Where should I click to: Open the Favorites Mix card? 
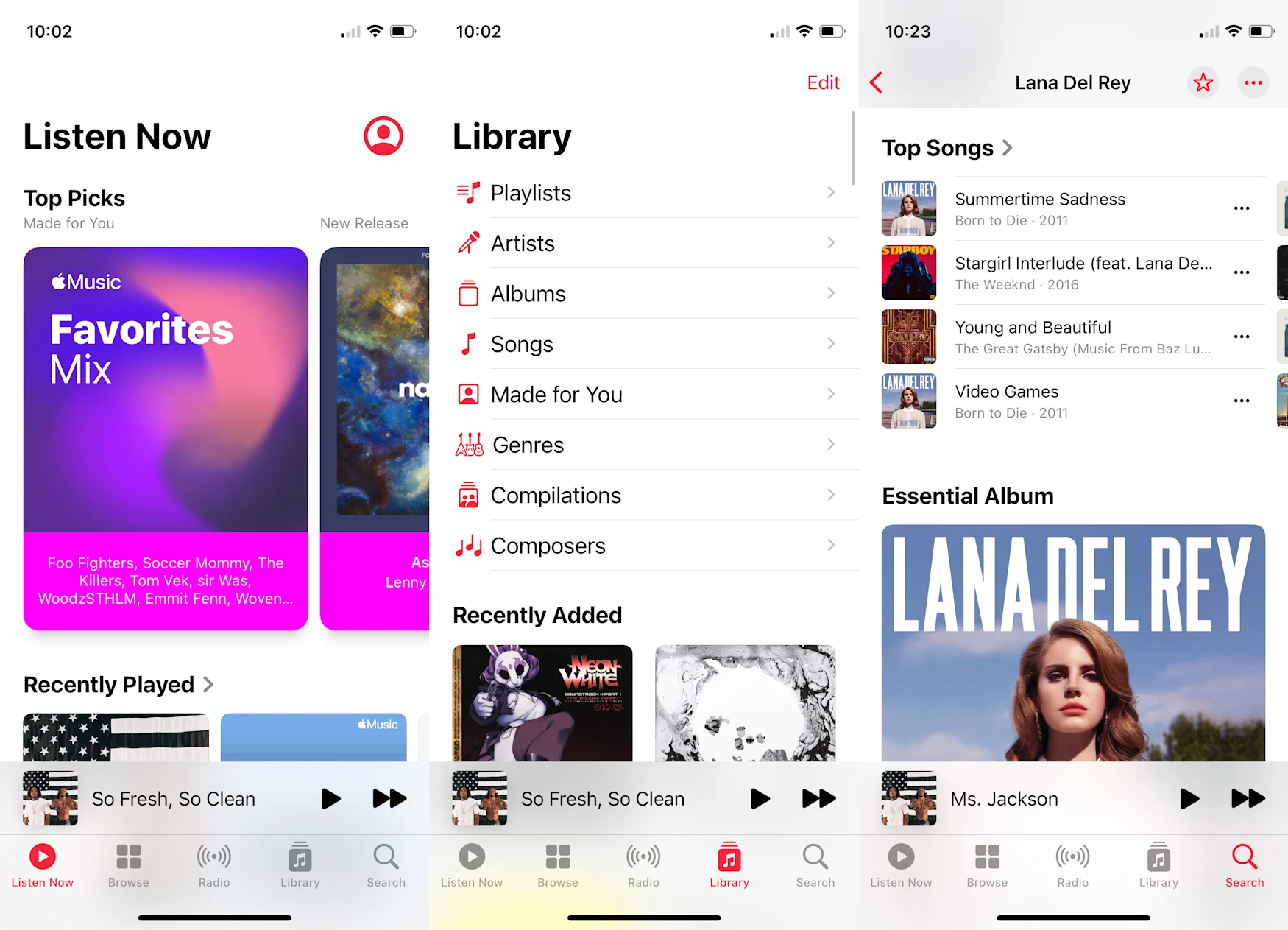tap(166, 438)
